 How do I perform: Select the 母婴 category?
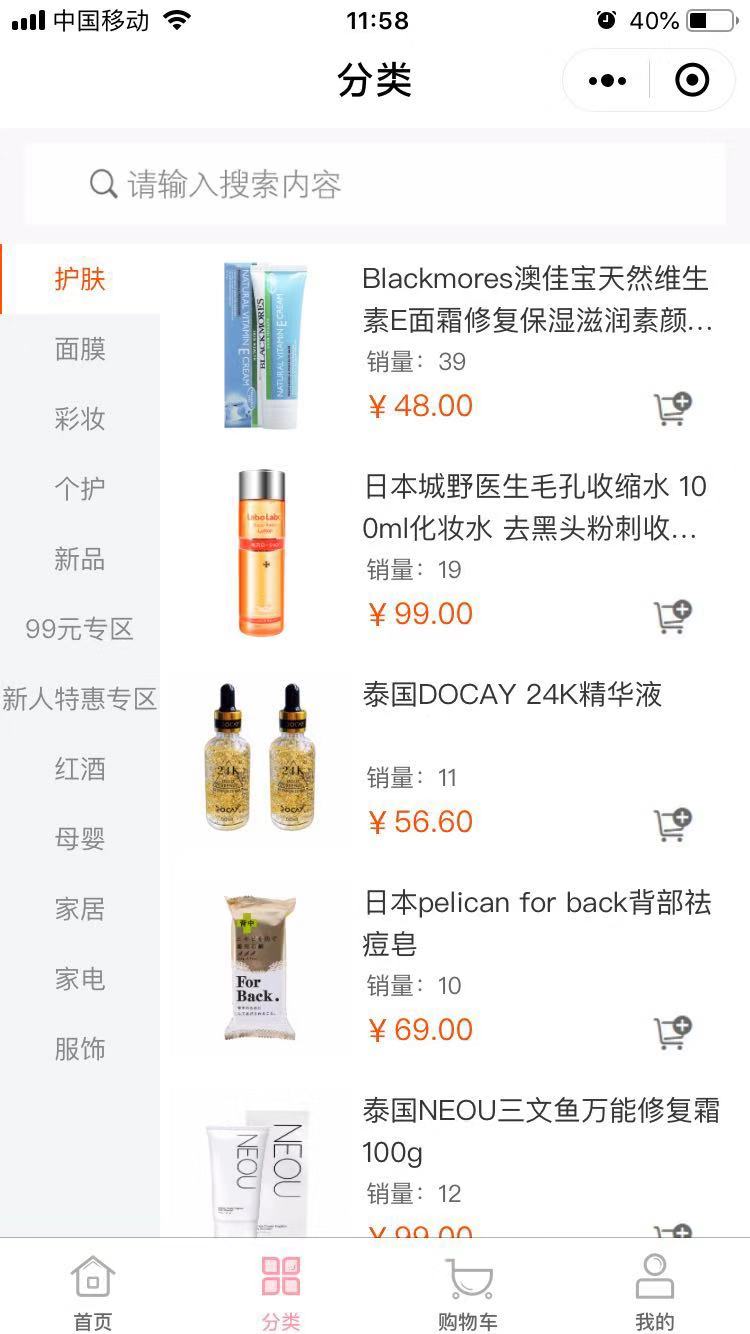point(80,839)
